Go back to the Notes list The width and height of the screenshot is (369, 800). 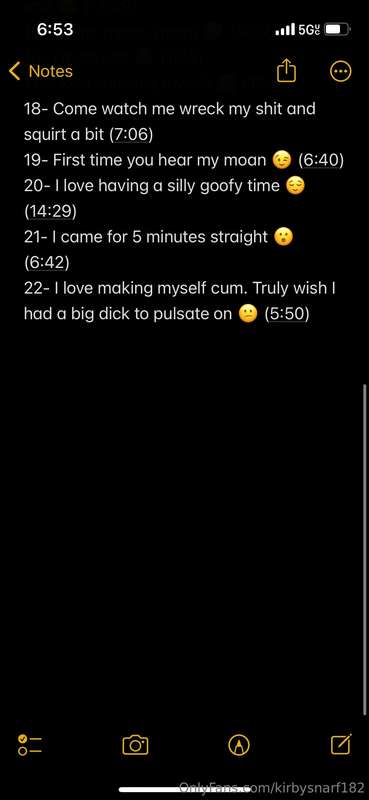click(x=41, y=71)
